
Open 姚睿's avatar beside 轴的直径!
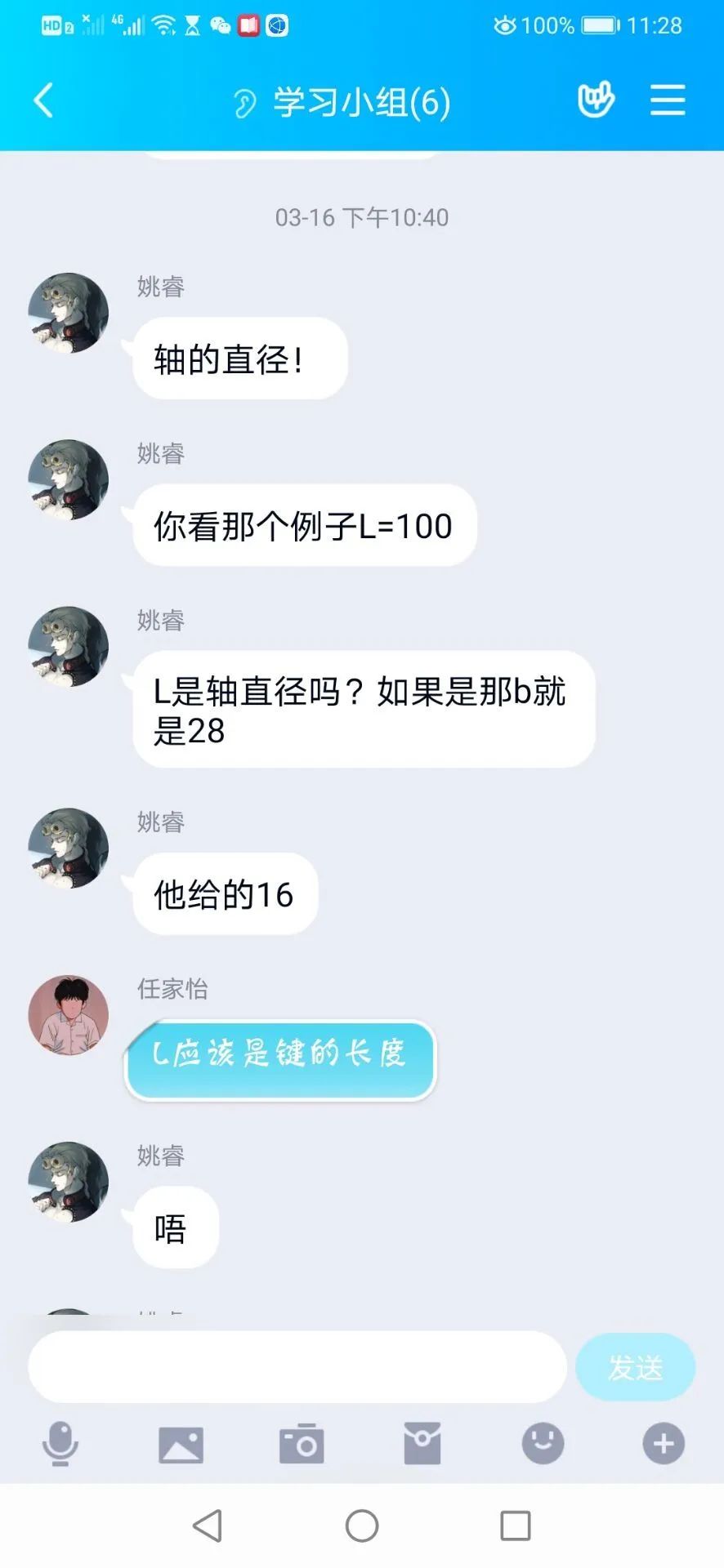tap(69, 313)
